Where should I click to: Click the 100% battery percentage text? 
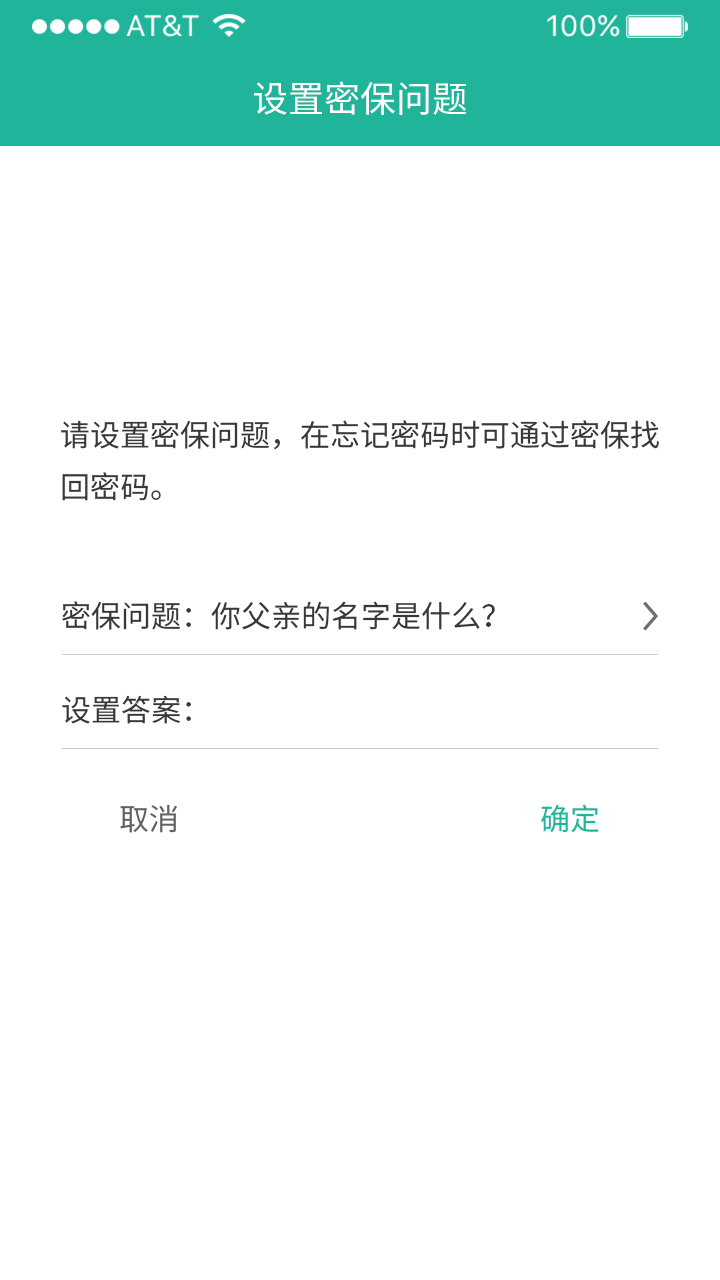click(583, 26)
